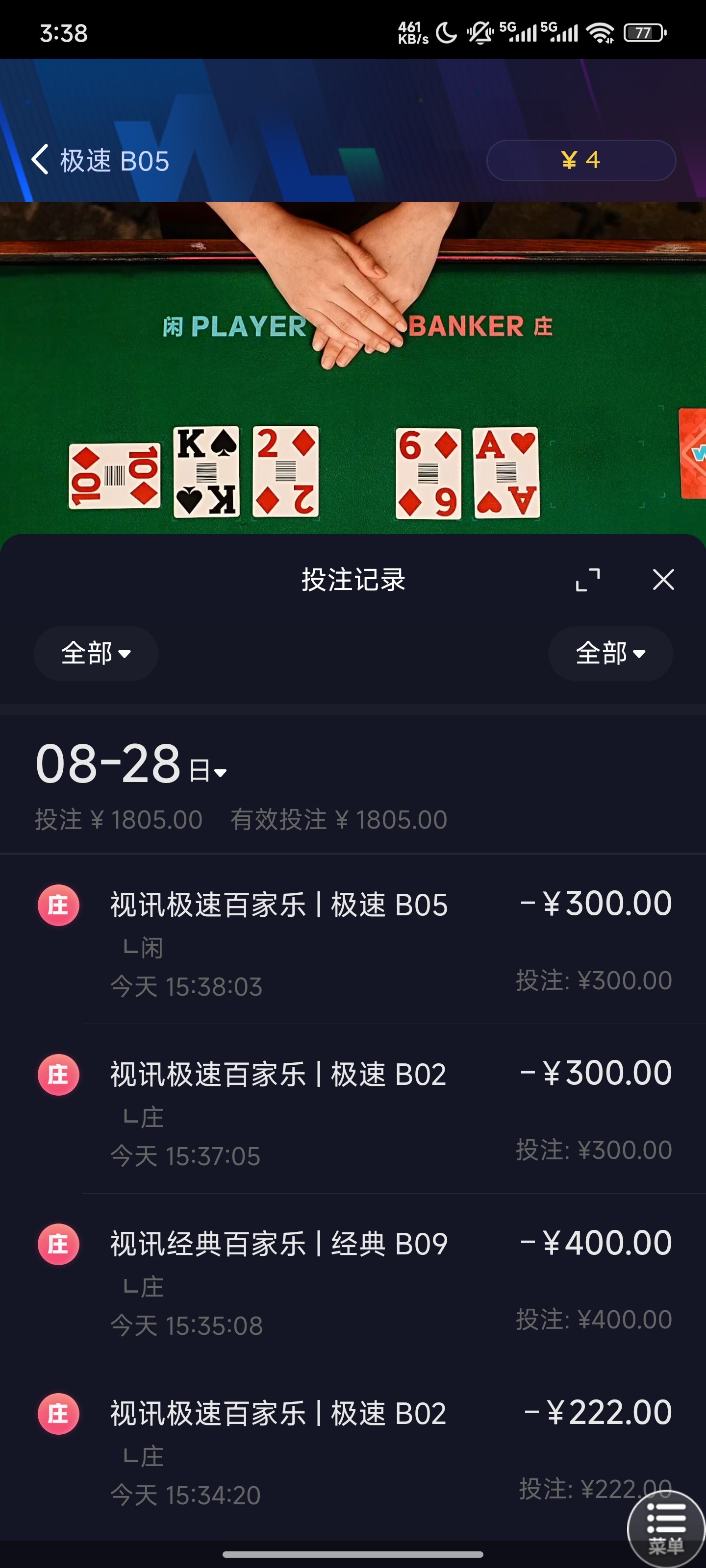Expand the 投注记录 panel to fullscreen
This screenshot has width=706, height=1568.
588,580
